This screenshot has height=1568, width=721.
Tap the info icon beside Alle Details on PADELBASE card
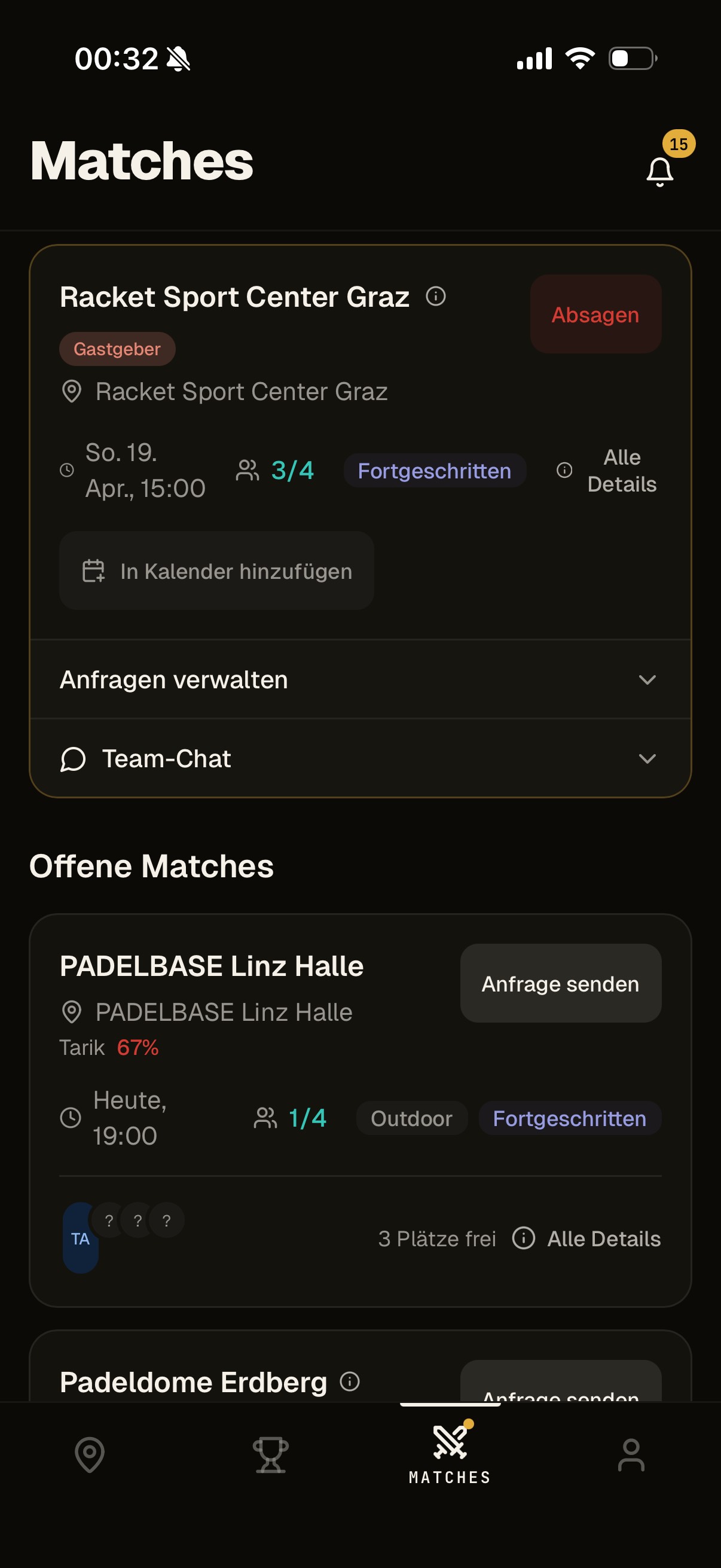[x=524, y=1238]
